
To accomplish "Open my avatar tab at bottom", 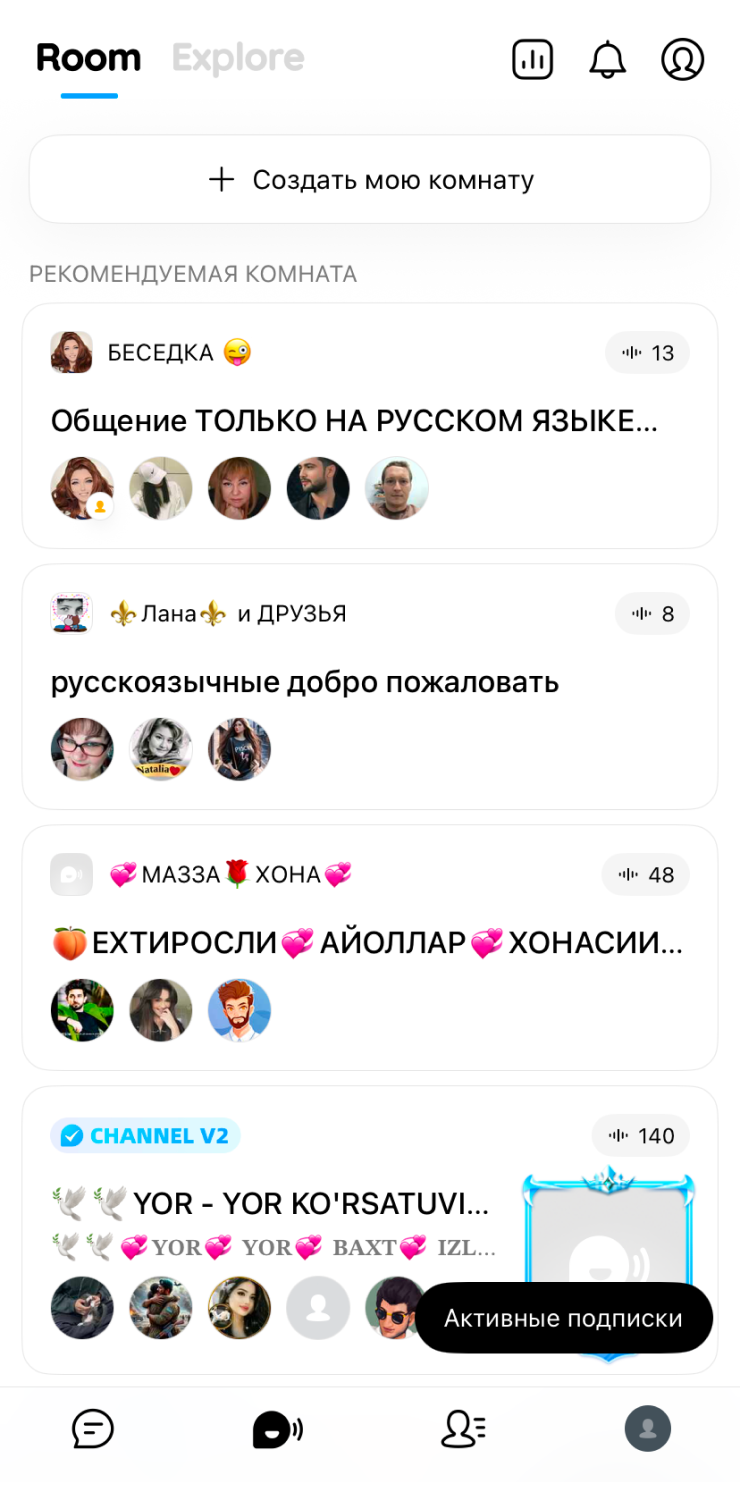I will [x=647, y=1429].
